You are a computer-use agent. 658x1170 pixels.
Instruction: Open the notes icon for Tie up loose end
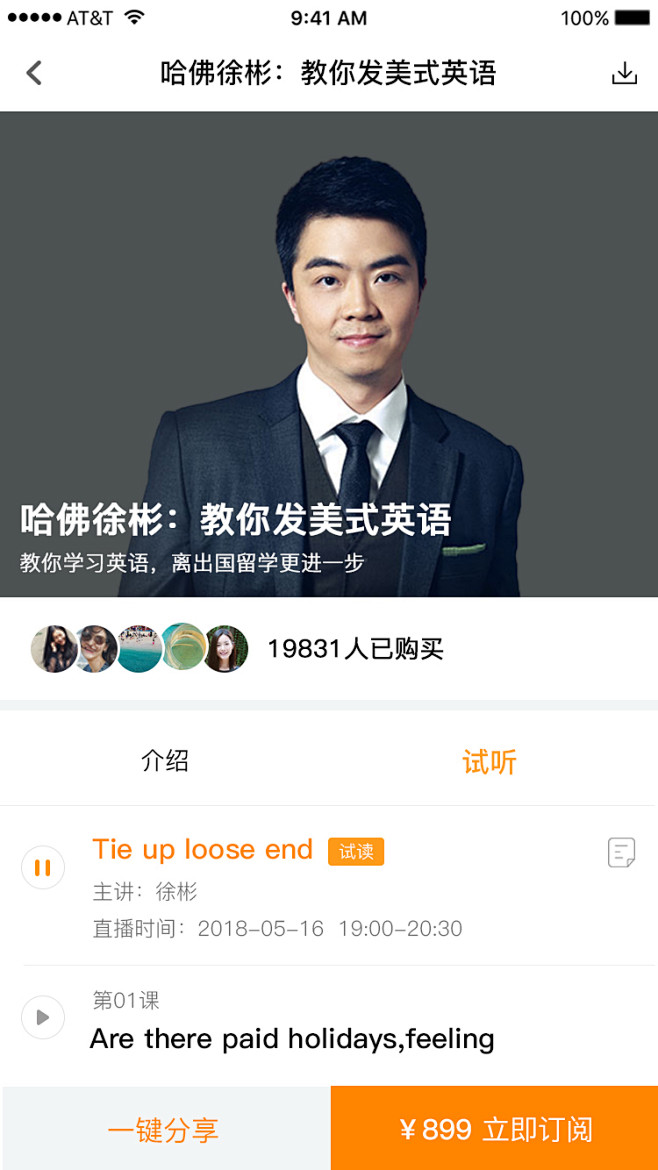621,852
